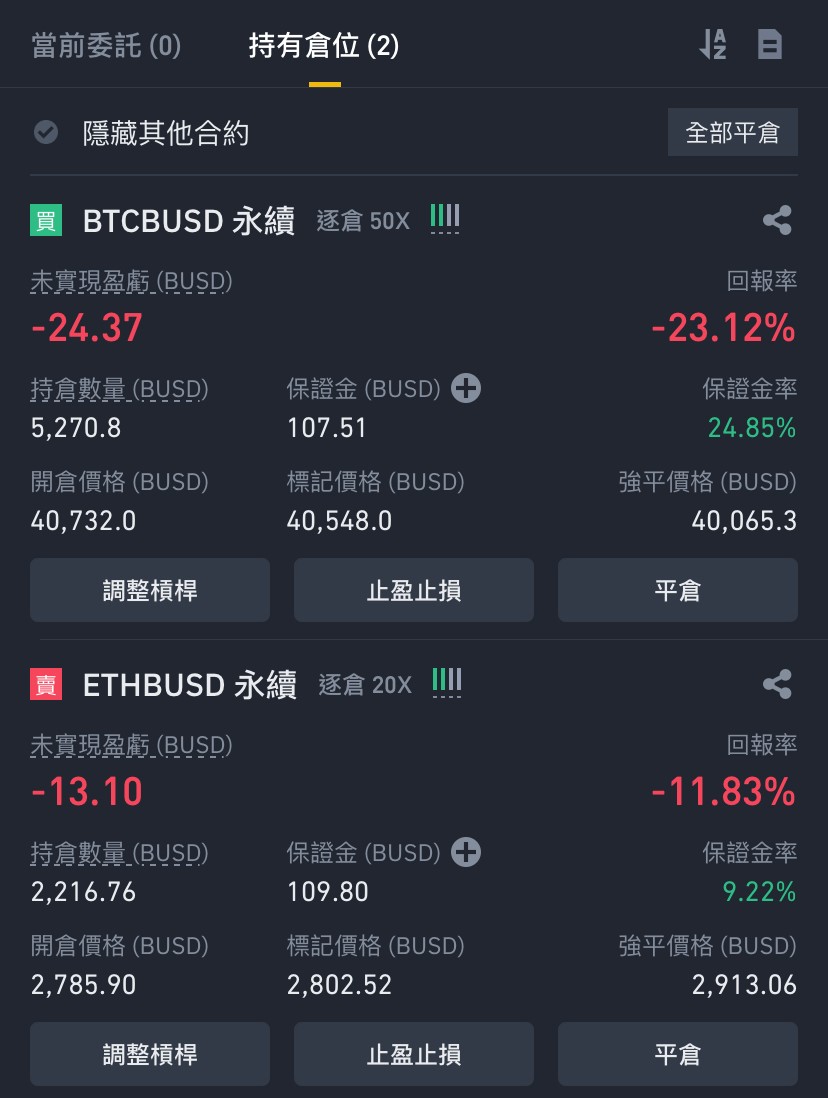Screen dimensions: 828x1098
Task: Toggle the 隱藏其他合約 checkbox
Action: tap(46, 132)
